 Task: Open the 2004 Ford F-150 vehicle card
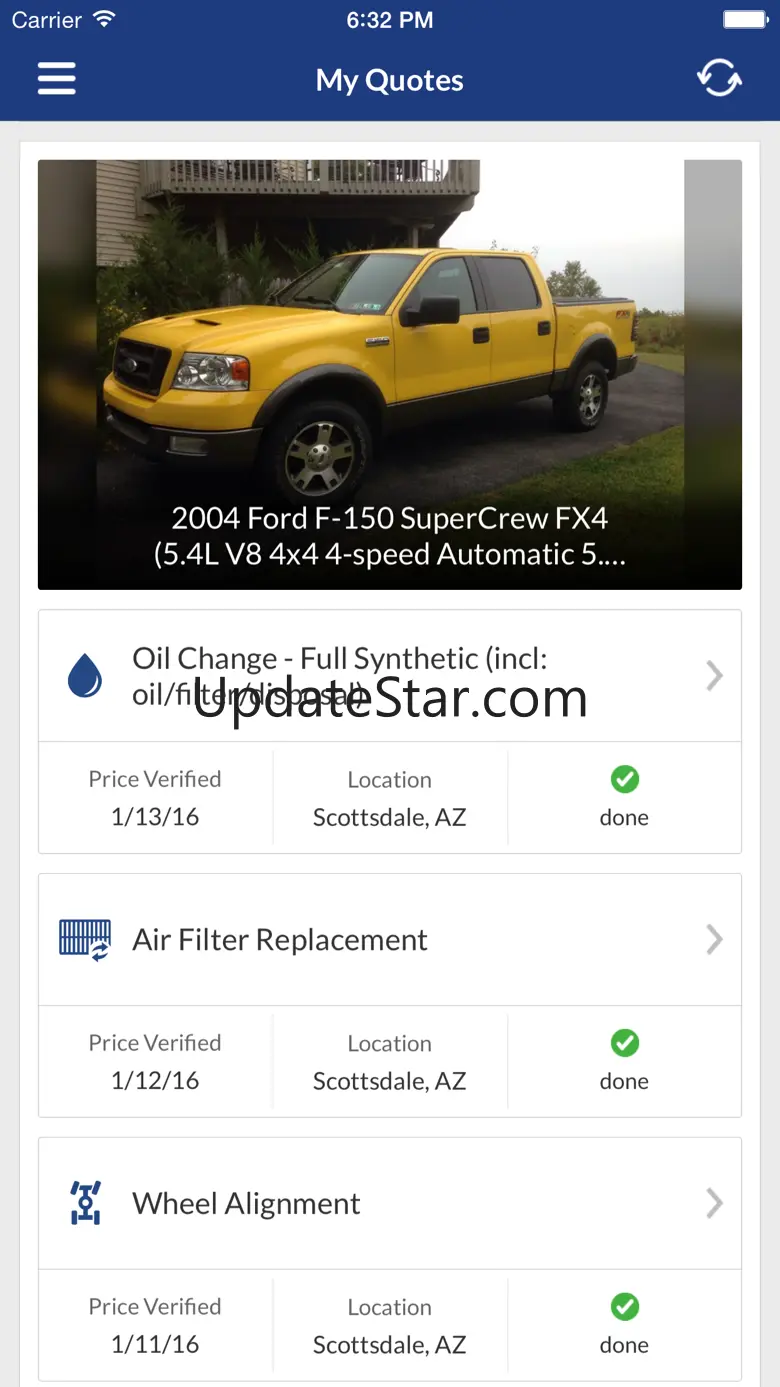390,374
